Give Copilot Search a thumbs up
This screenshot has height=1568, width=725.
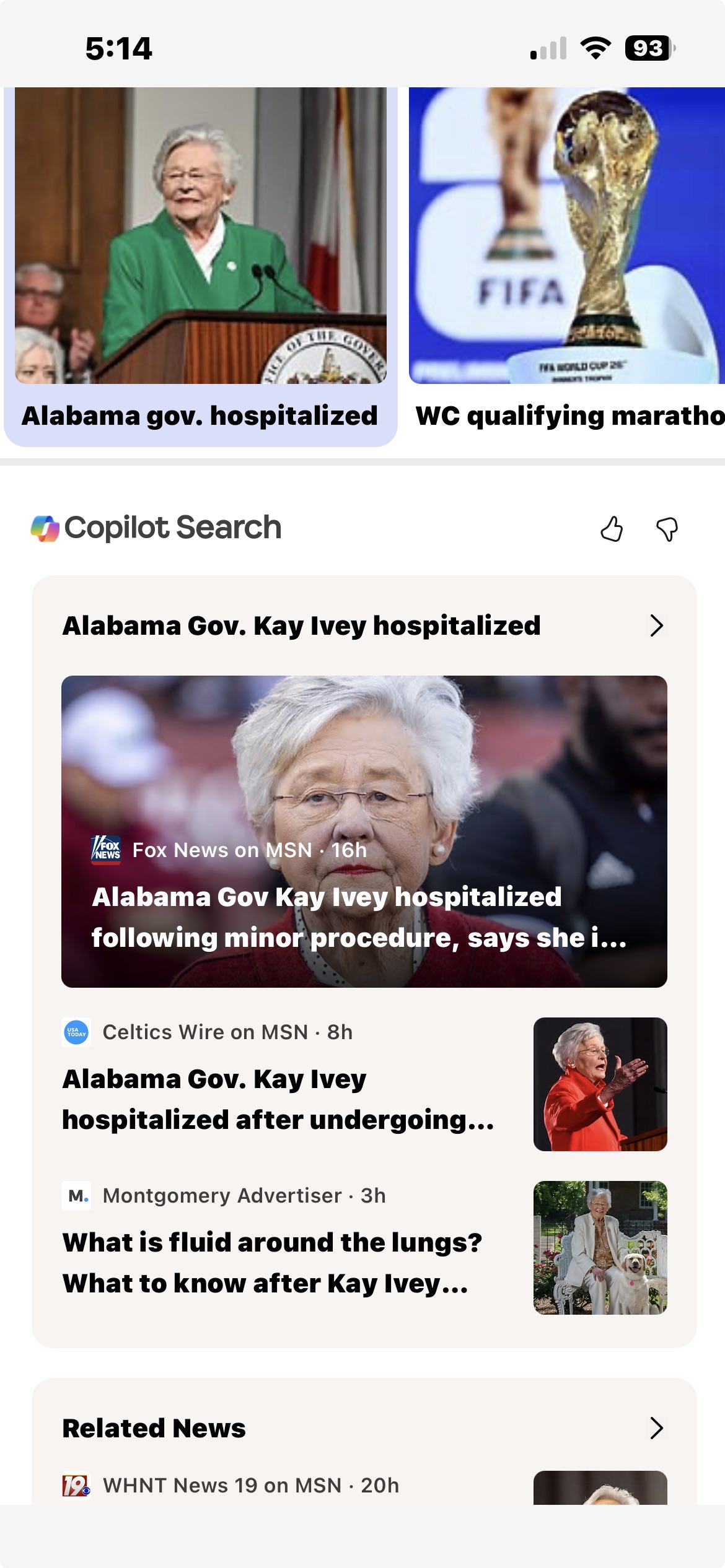[x=612, y=529]
